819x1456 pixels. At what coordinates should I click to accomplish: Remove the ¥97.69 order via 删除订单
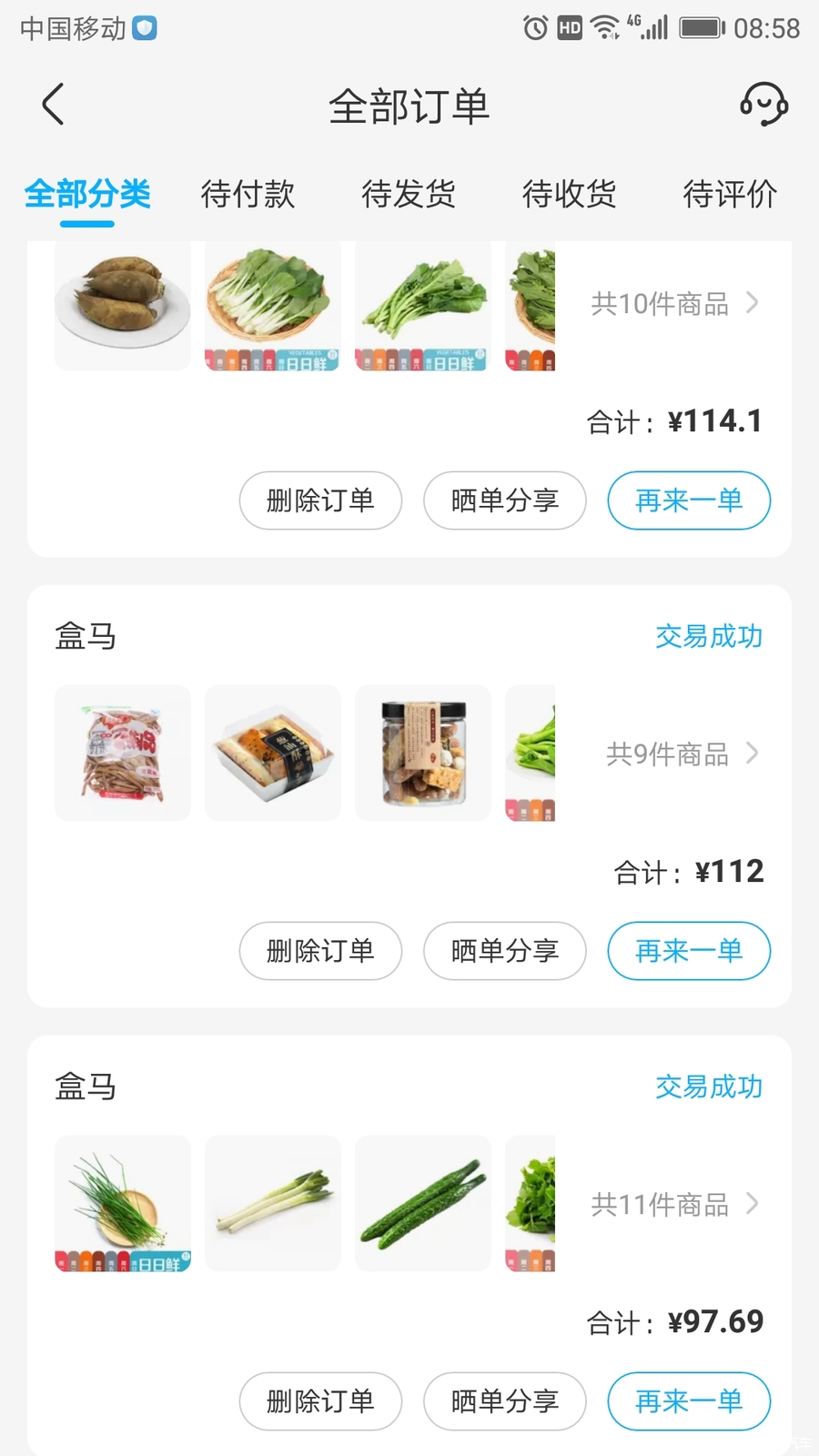tap(320, 1401)
